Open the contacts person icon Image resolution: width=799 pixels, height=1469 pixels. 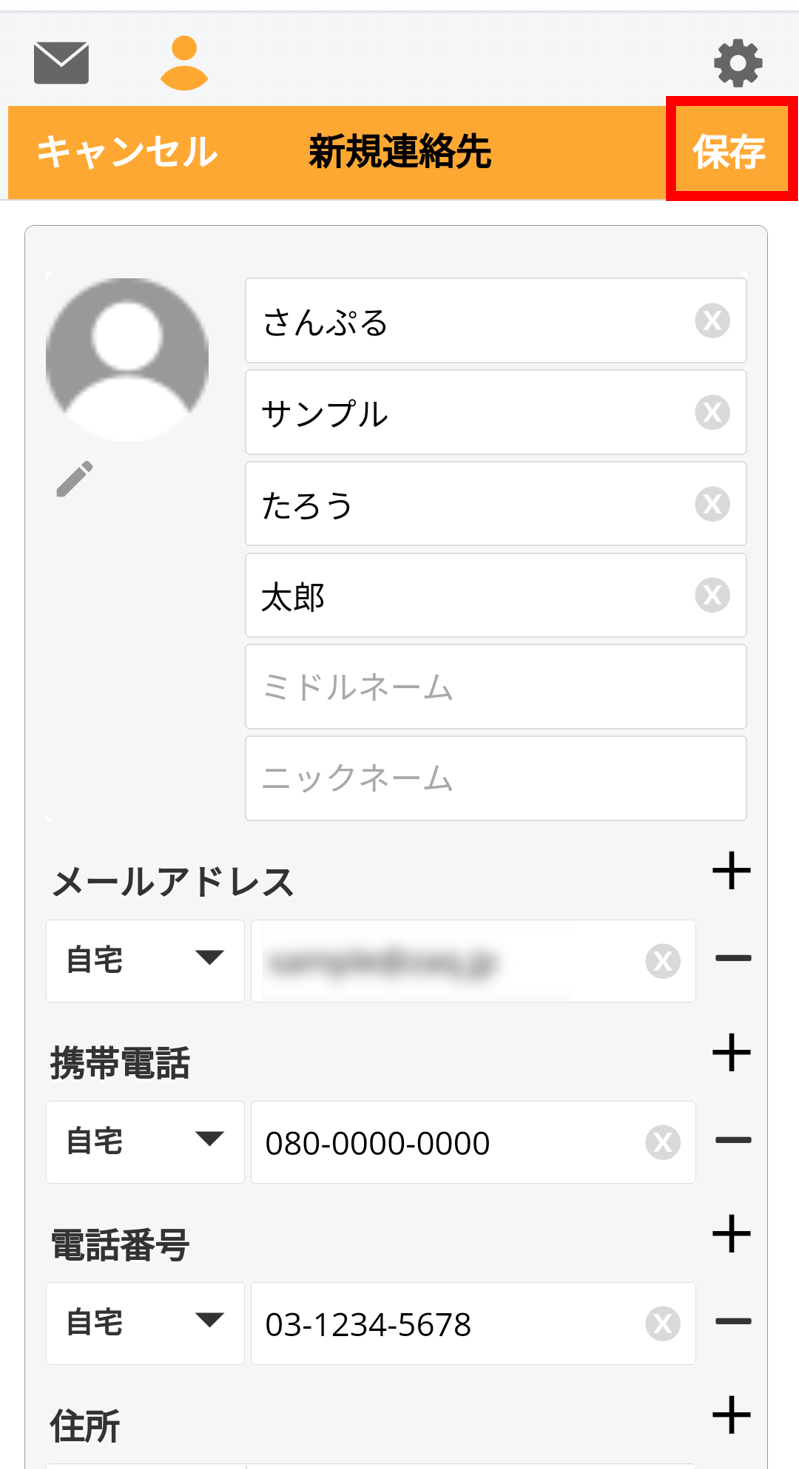point(184,63)
